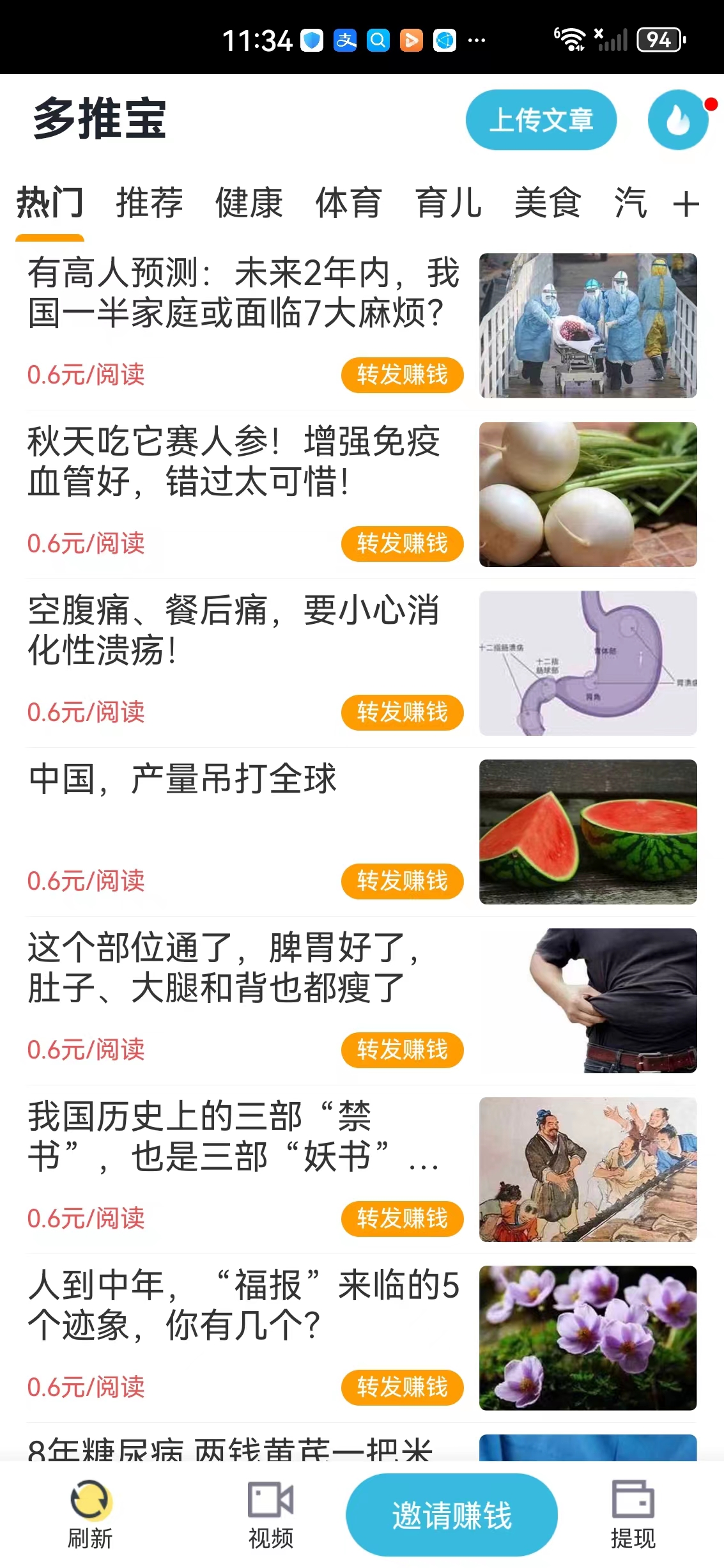The image size is (724, 1568).
Task: Tap the blue water-drop icon with red notification dot
Action: (679, 120)
